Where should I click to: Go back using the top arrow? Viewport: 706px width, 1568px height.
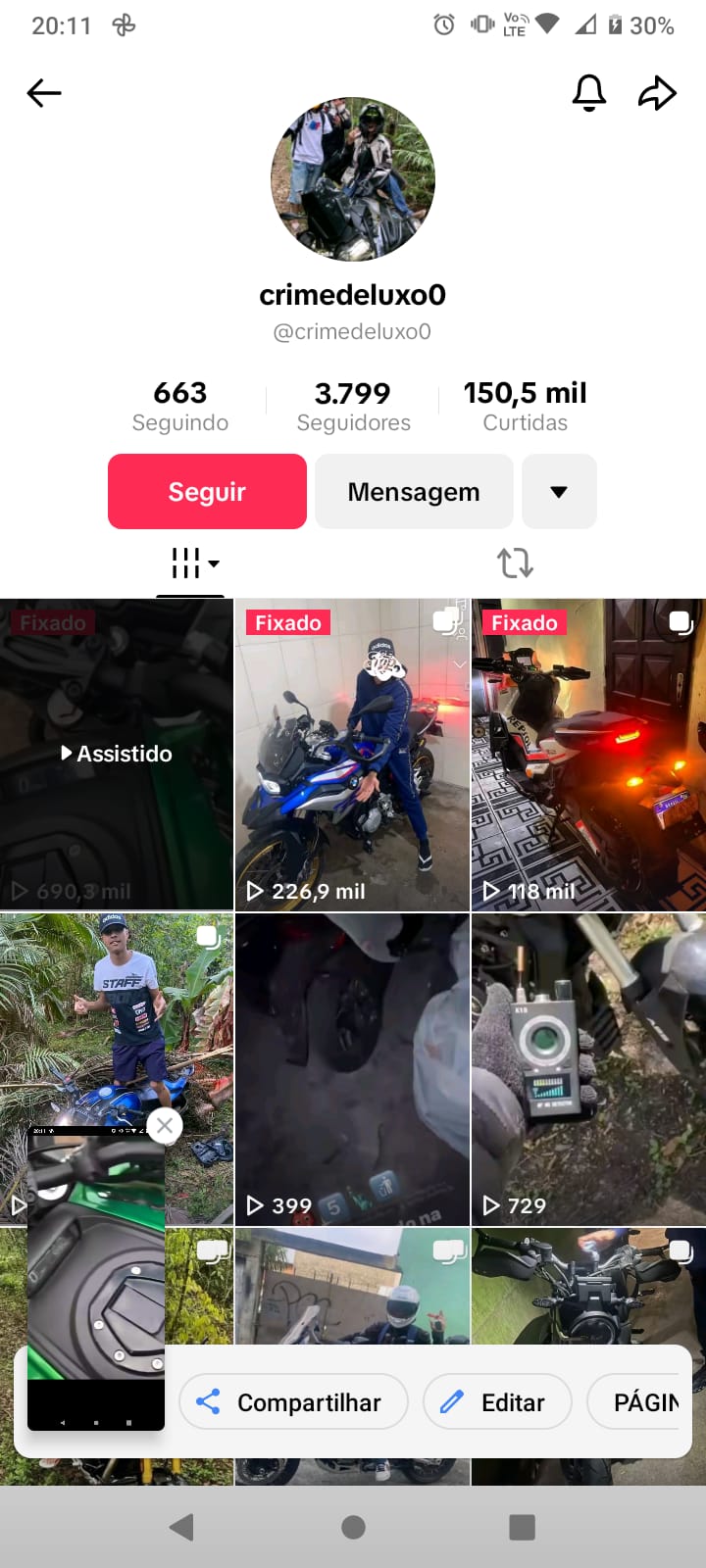point(44,93)
